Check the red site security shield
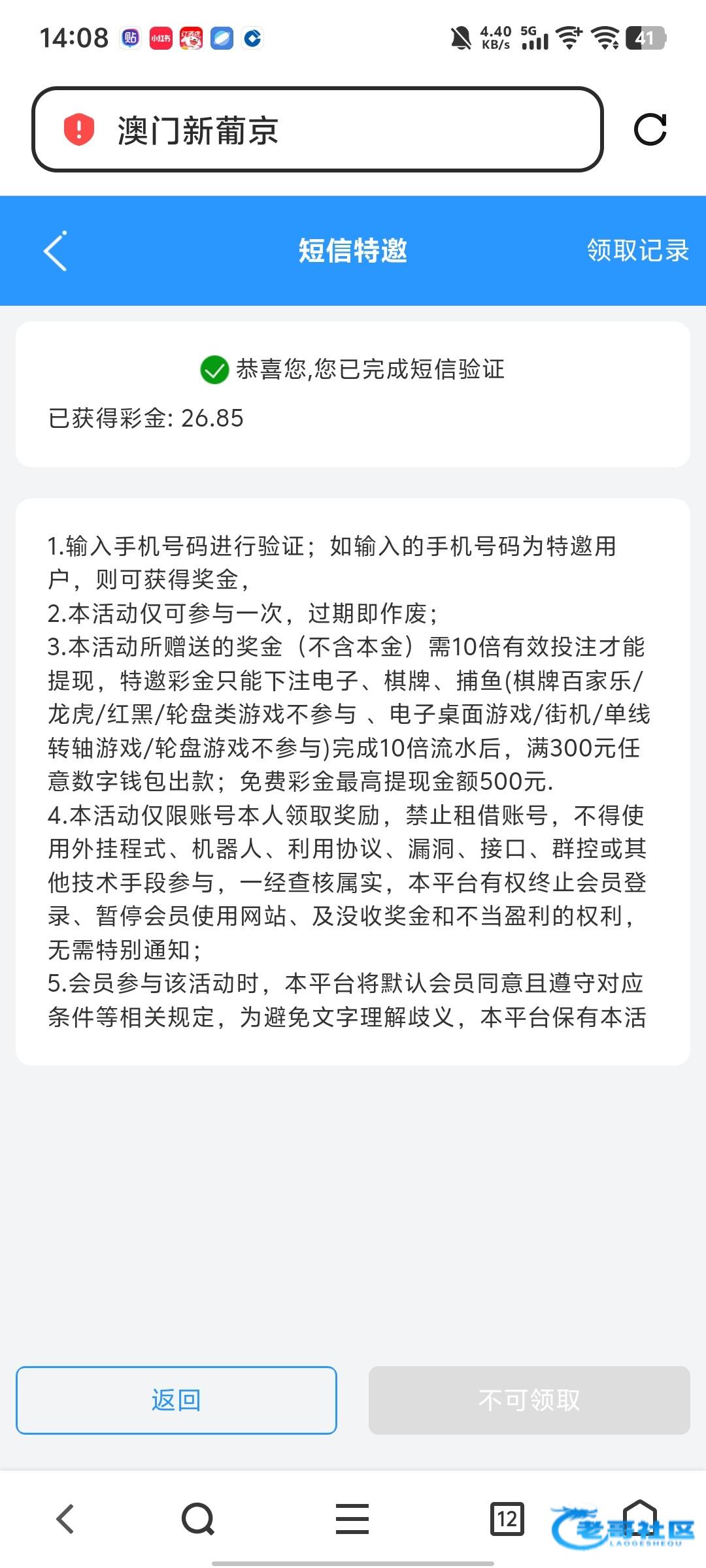This screenshot has height=1568, width=706. (79, 129)
